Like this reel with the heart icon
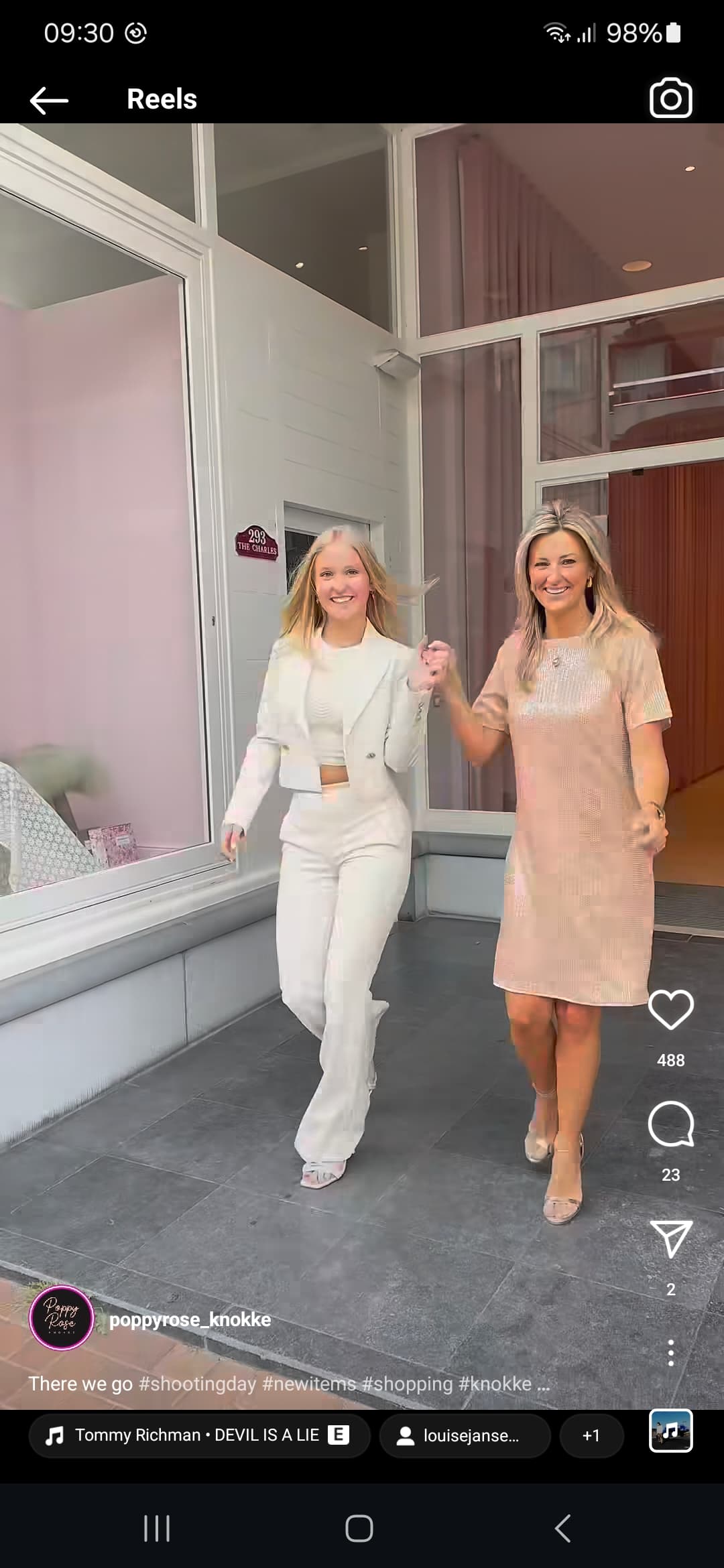Viewport: 724px width, 1568px height. (670, 1009)
